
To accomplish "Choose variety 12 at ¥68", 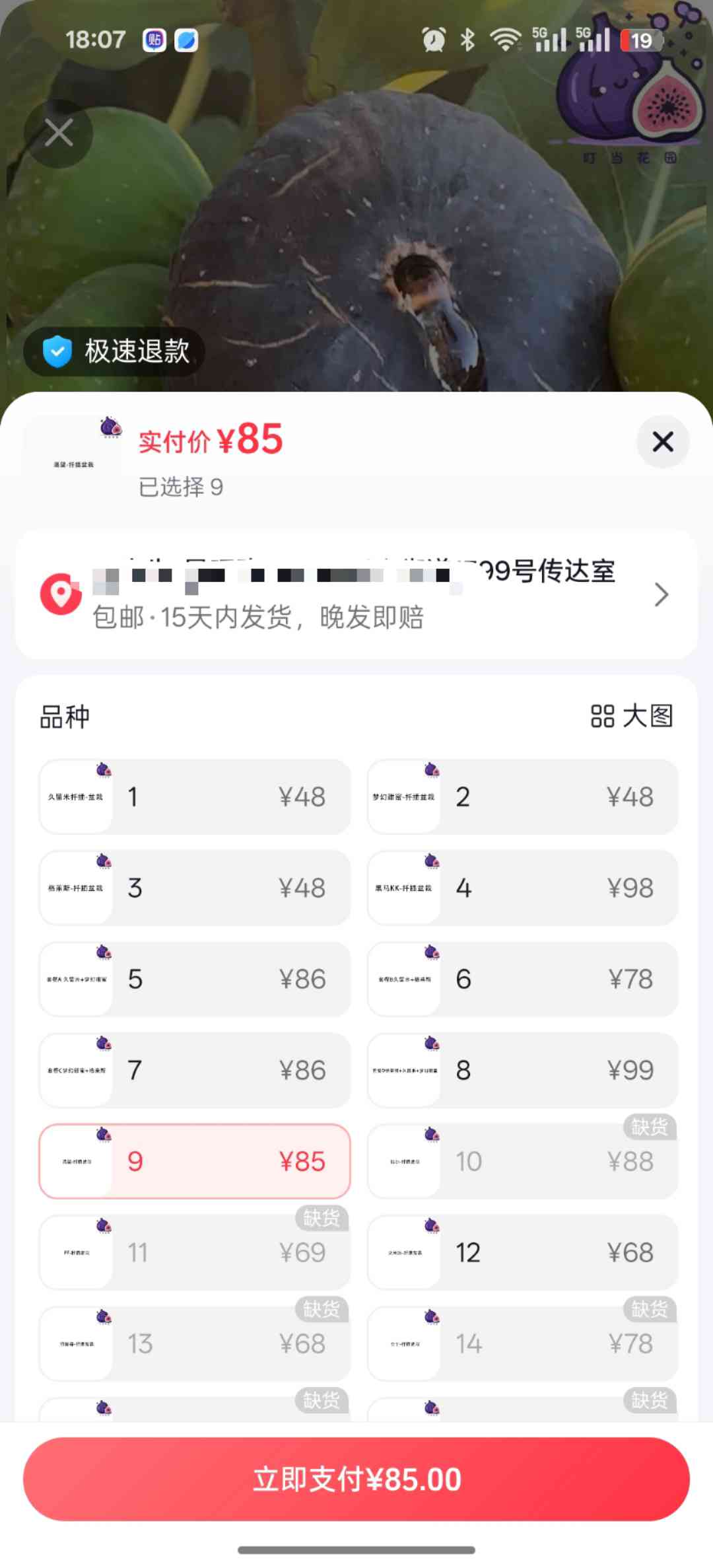I will tap(523, 1252).
